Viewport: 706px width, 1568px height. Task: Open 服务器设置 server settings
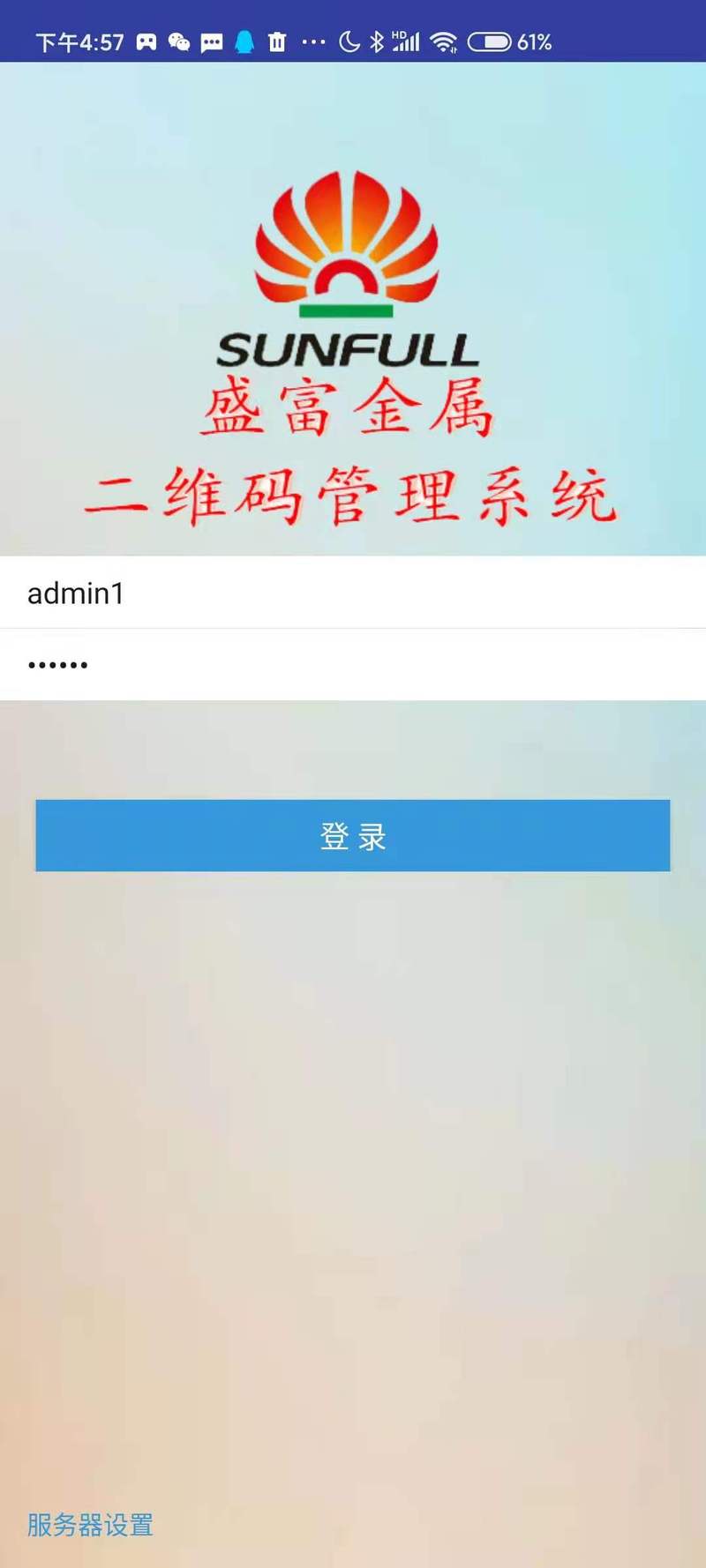[90, 1524]
